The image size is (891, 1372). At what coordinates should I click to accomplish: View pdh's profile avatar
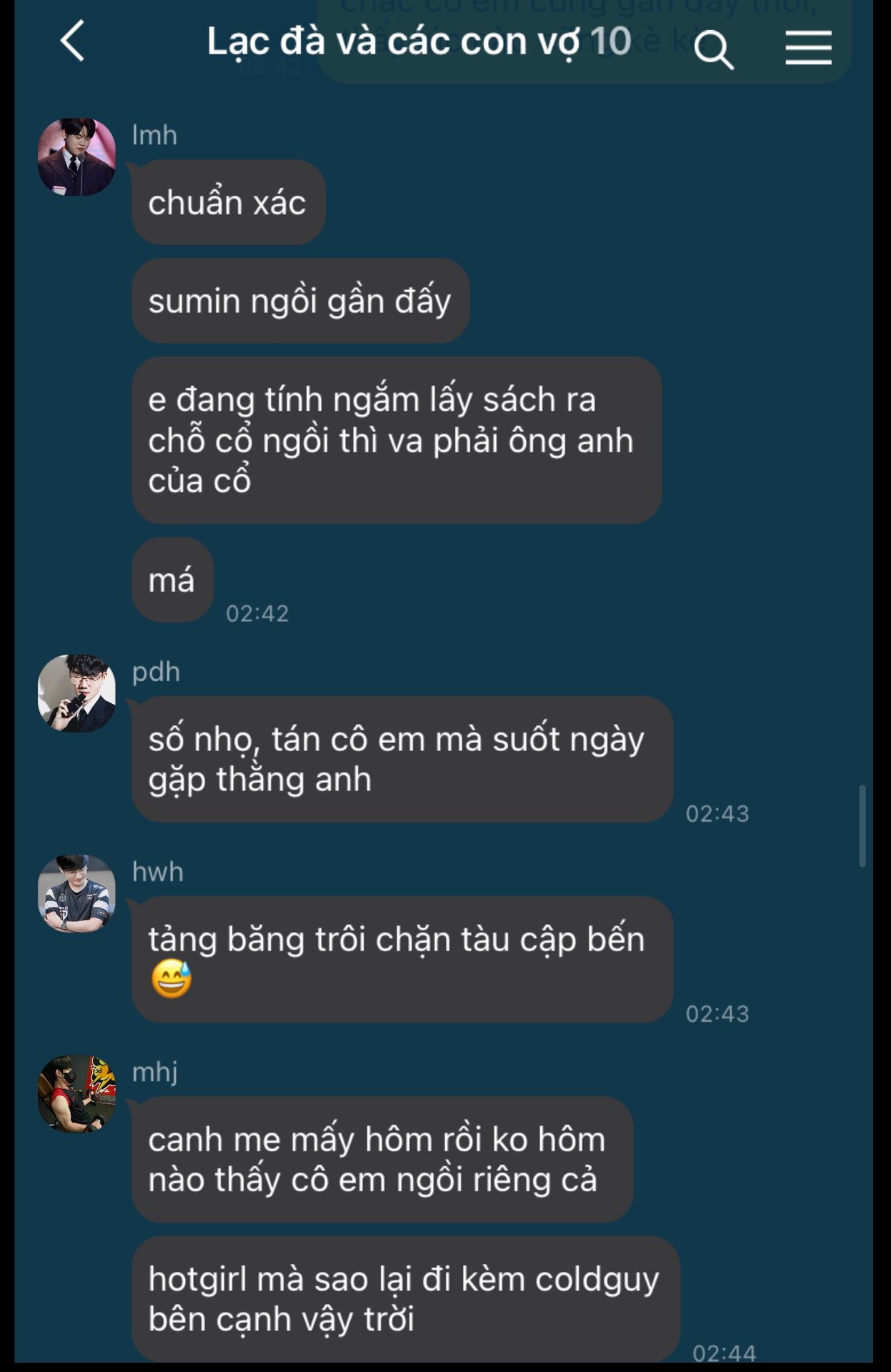(x=76, y=693)
